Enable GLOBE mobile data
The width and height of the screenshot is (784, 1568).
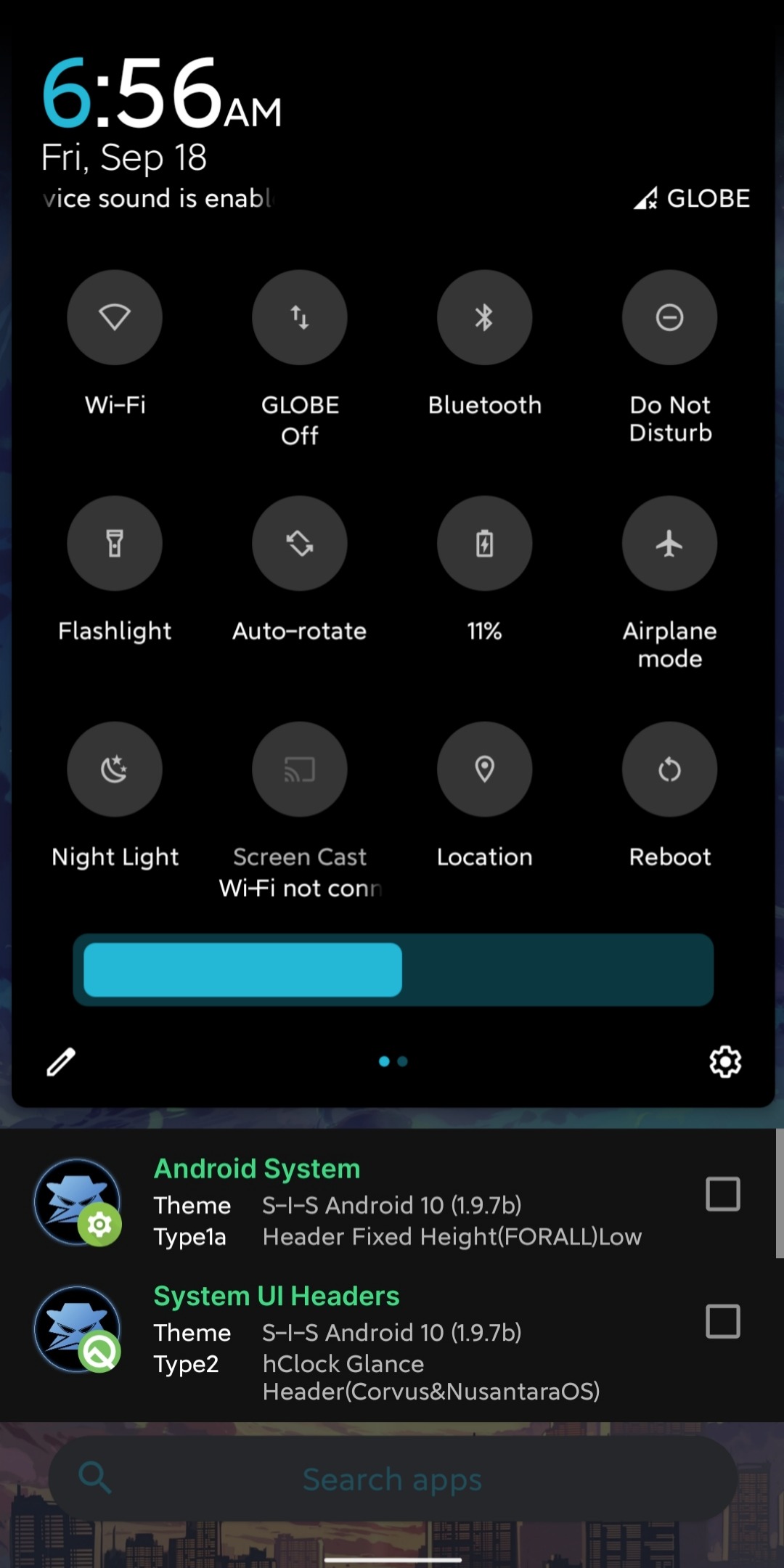[x=300, y=317]
